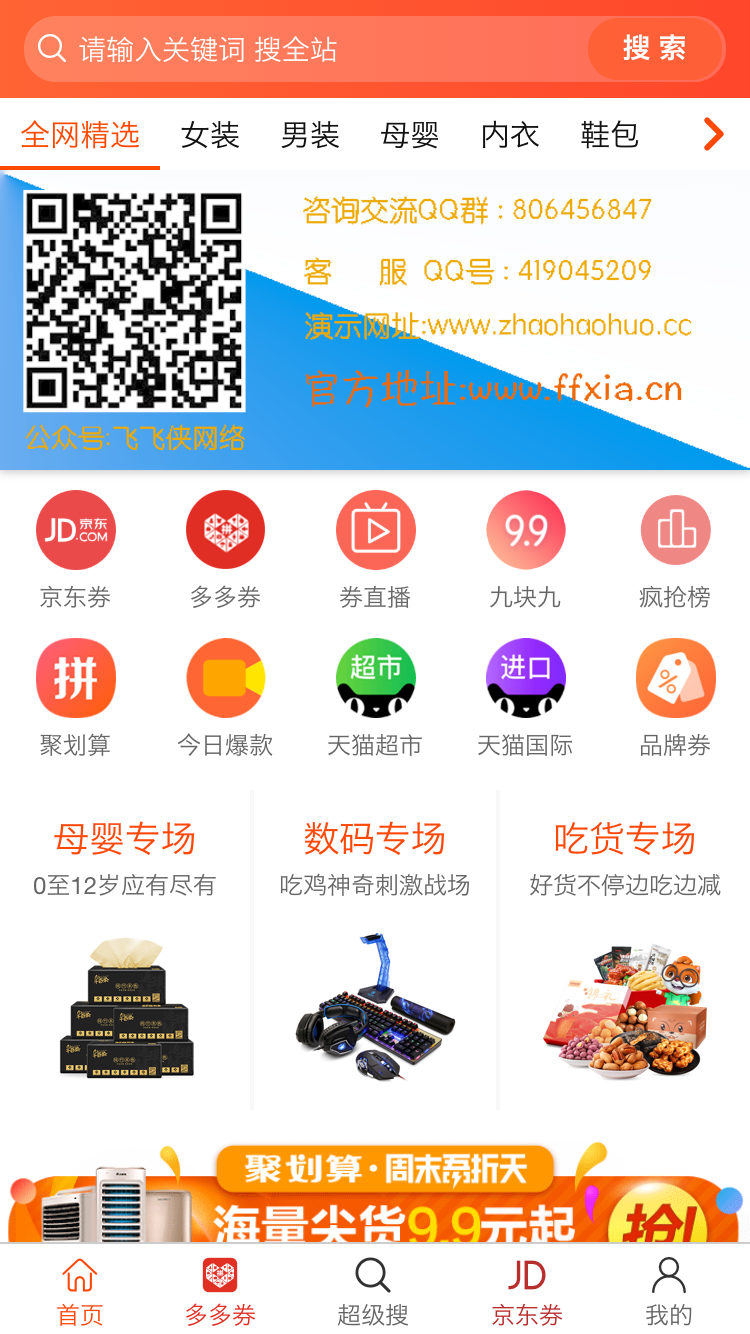Open the 天猫超市 shortcut
Image resolution: width=750 pixels, height=1334 pixels.
pyautogui.click(x=375, y=698)
